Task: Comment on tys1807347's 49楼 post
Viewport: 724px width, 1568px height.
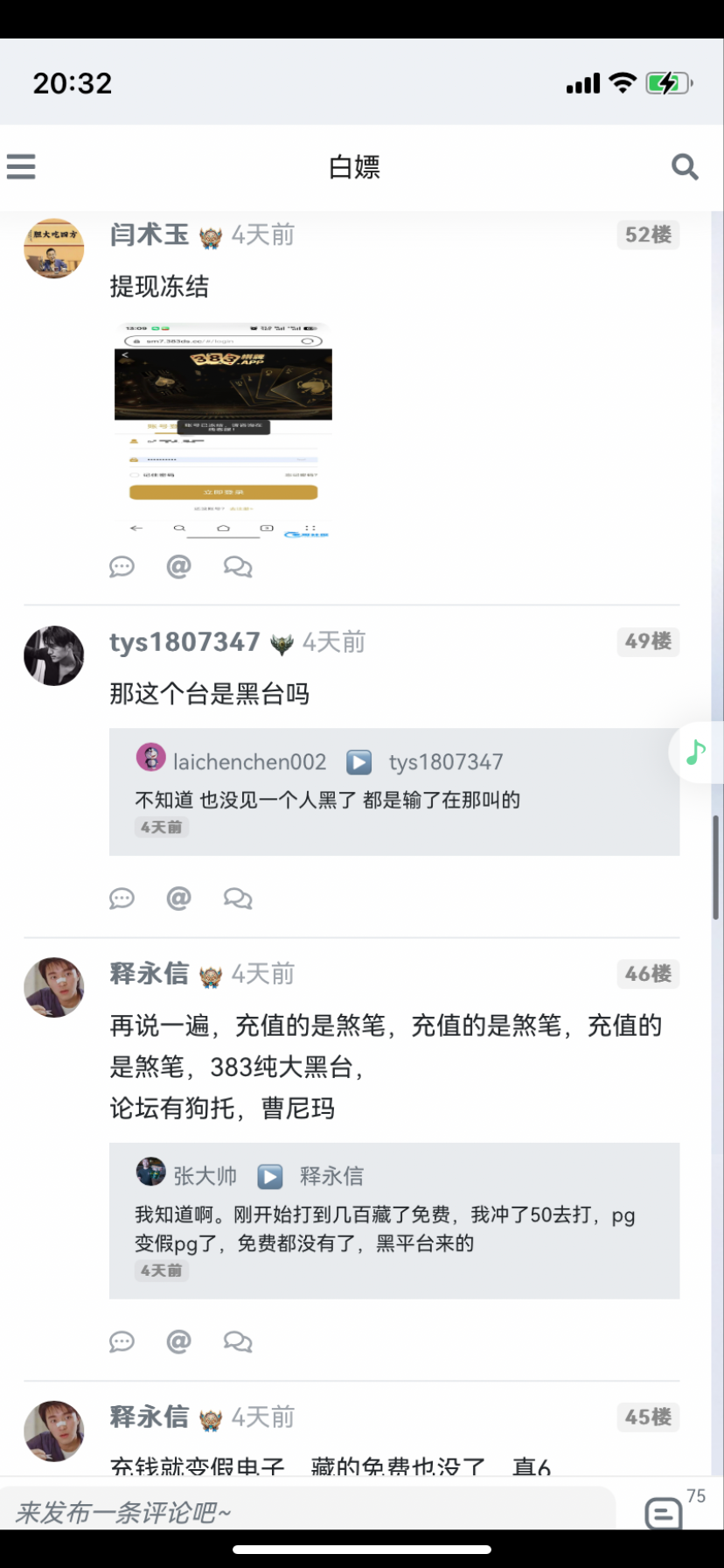Action: point(122,899)
